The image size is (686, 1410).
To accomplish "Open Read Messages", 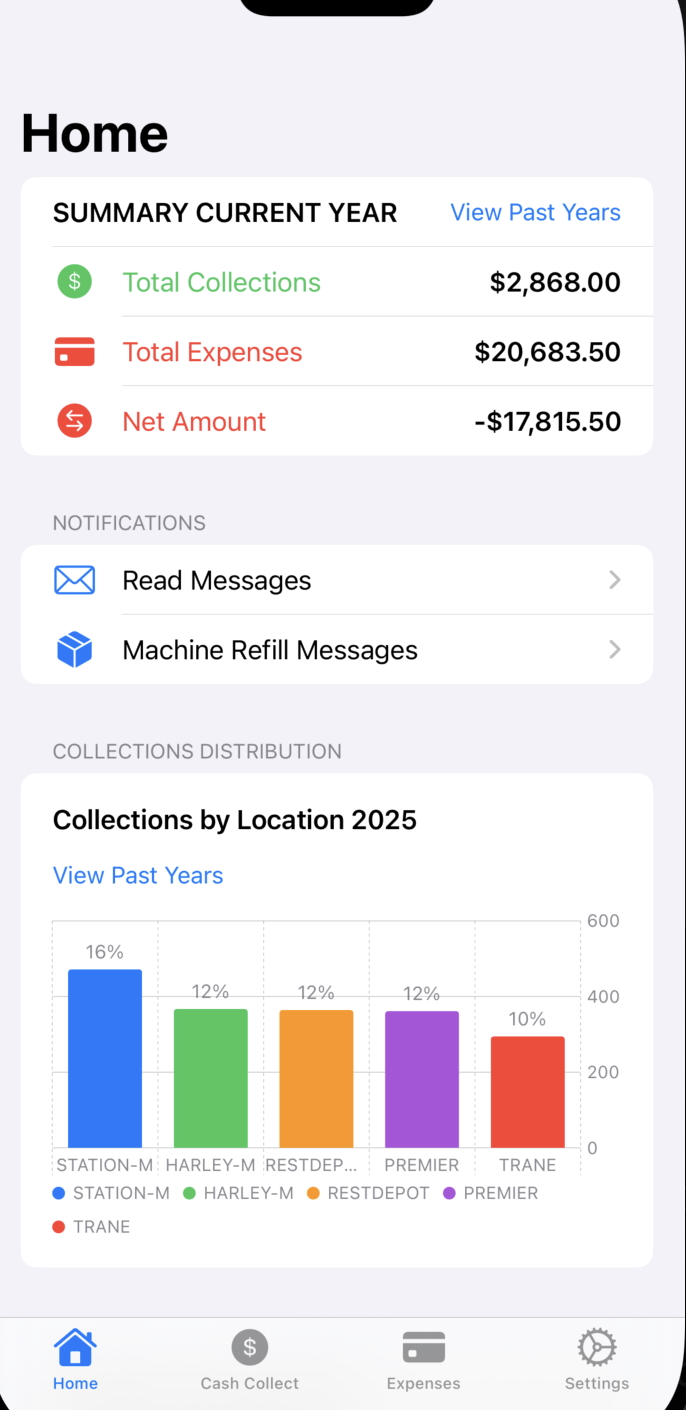I will pyautogui.click(x=336, y=580).
